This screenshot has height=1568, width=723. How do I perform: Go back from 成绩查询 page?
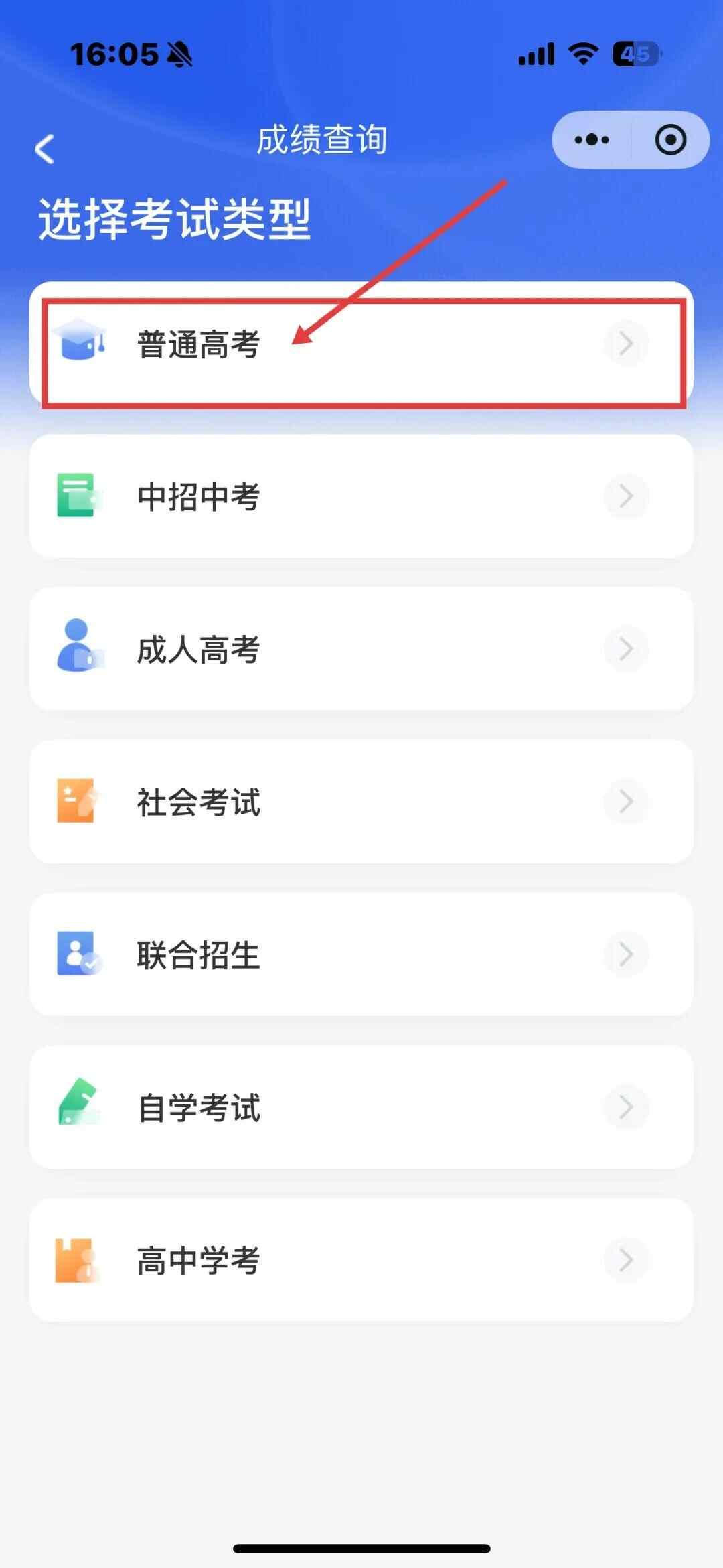45,149
